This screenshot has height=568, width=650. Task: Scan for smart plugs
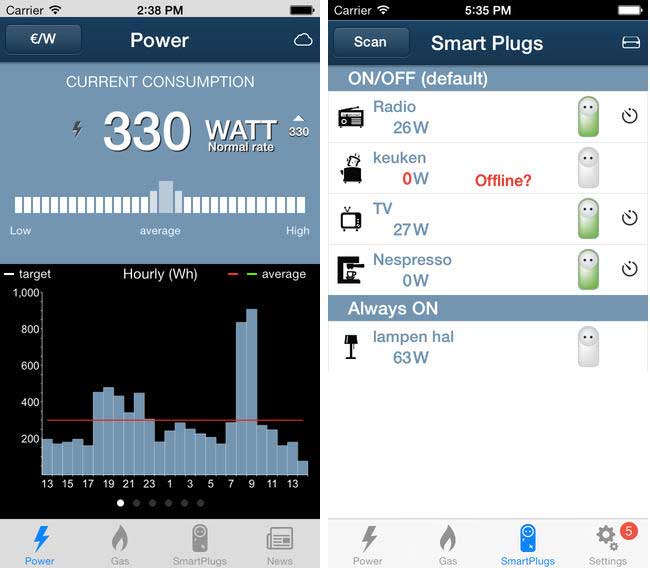coord(370,42)
